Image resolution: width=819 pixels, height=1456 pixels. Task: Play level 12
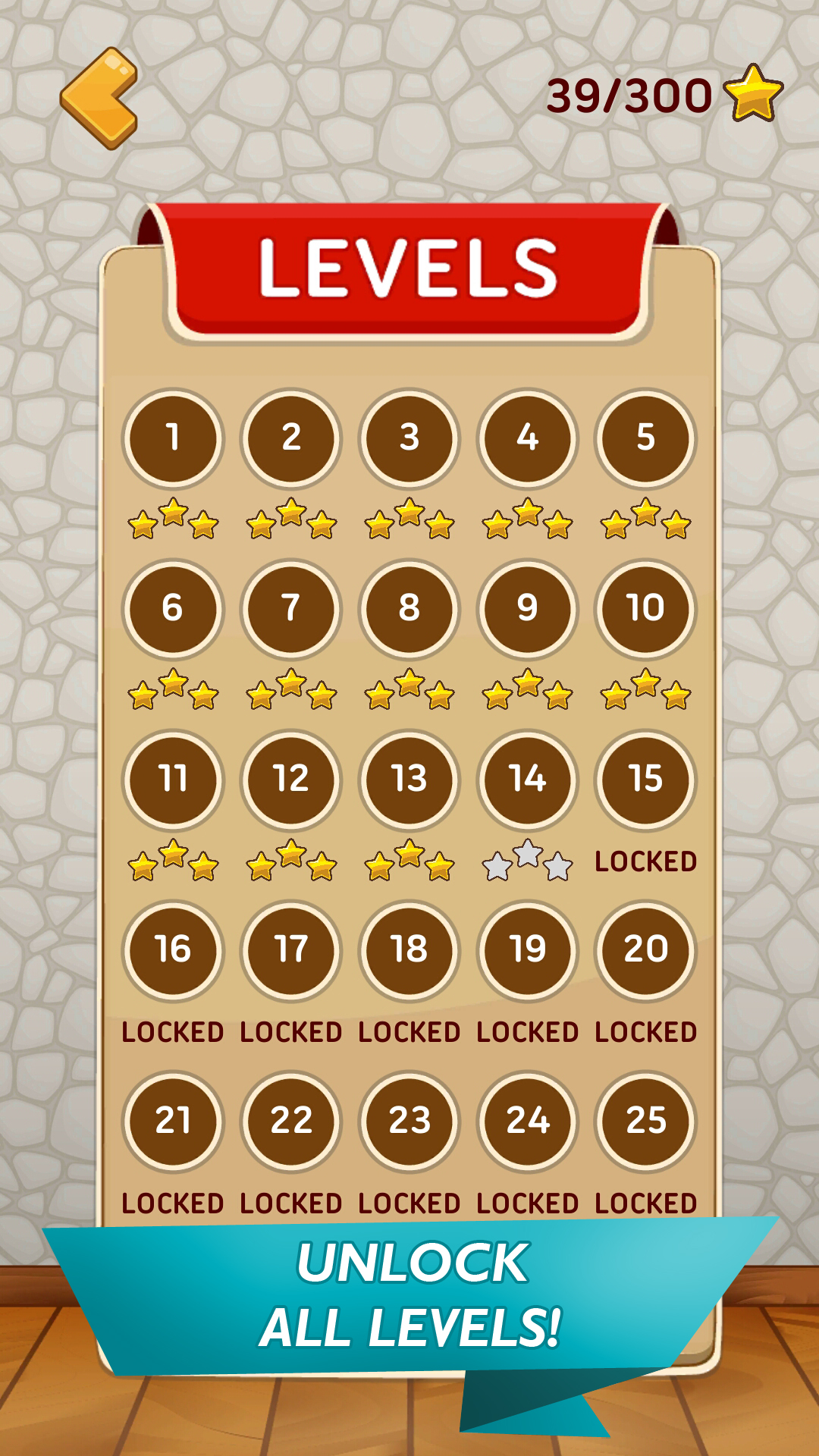tap(291, 780)
